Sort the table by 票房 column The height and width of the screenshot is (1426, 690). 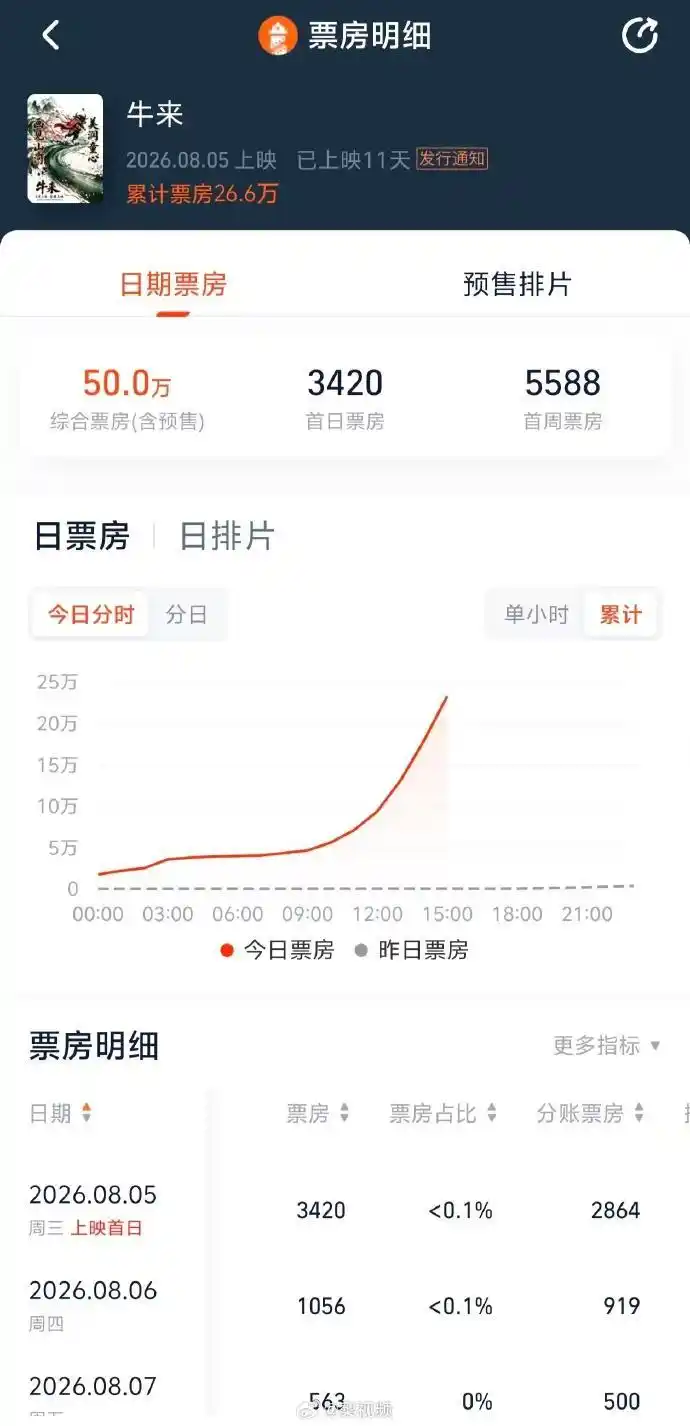click(x=318, y=1113)
